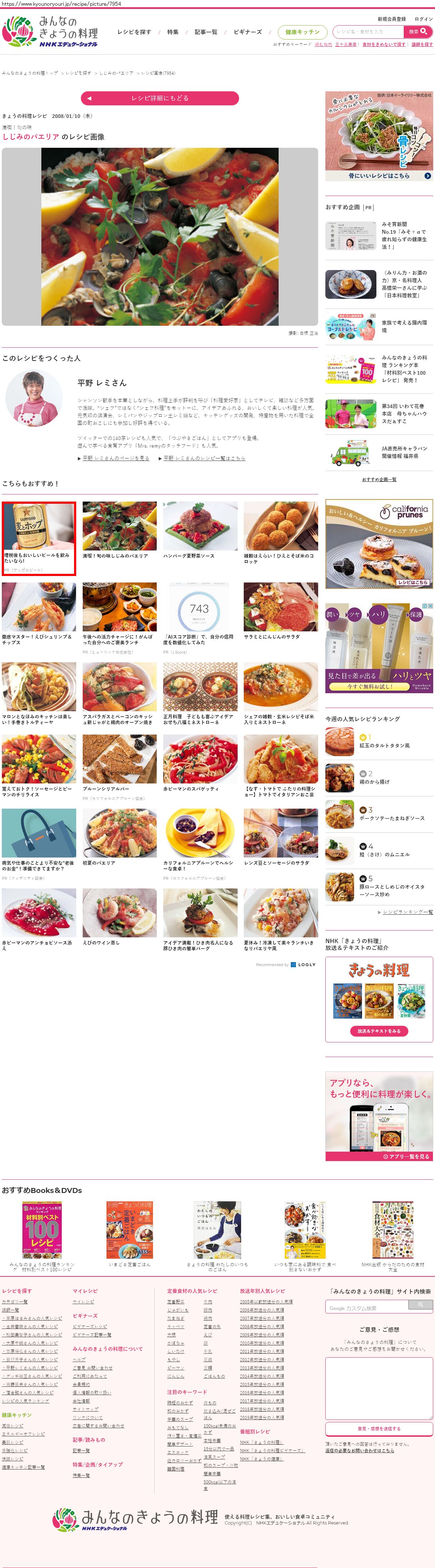Open 平野レミさんのレシピ一覧はこちら link
Screen dimensions: 435x1568
pos(204,458)
